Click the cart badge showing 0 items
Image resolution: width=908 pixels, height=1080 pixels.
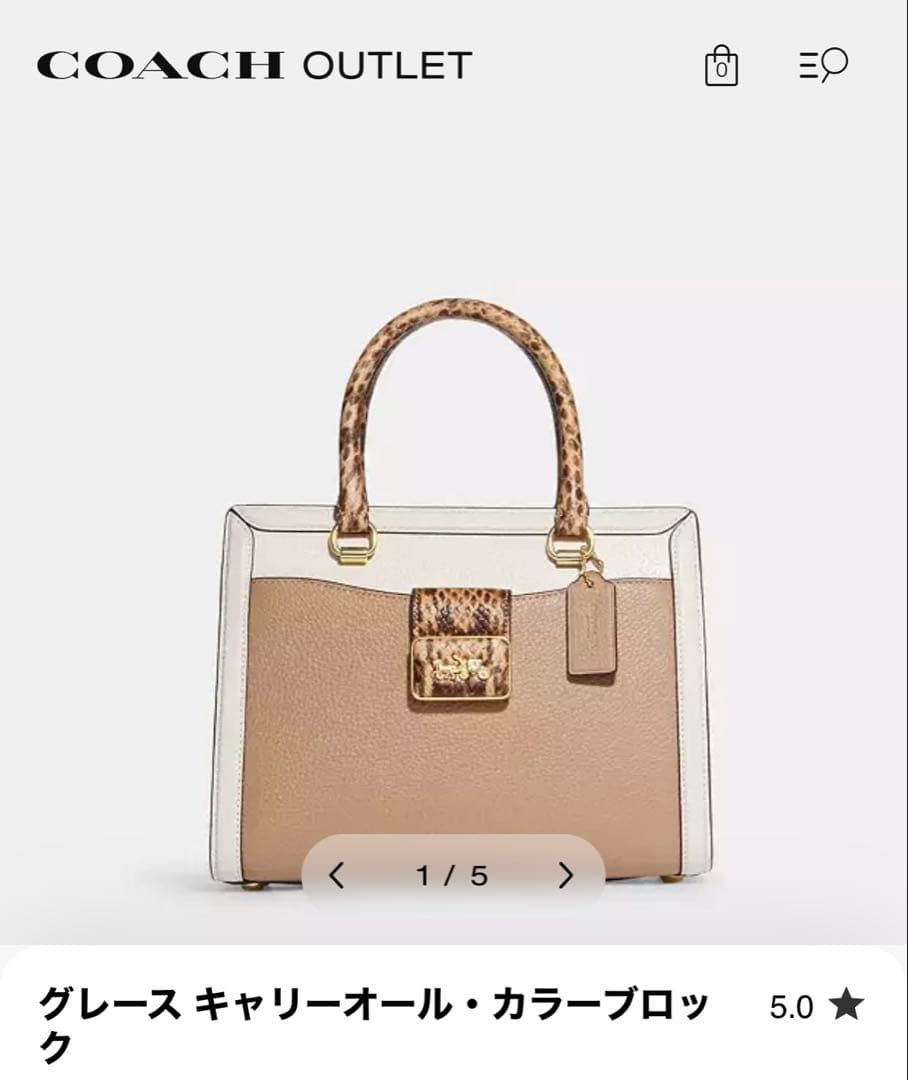coord(719,70)
